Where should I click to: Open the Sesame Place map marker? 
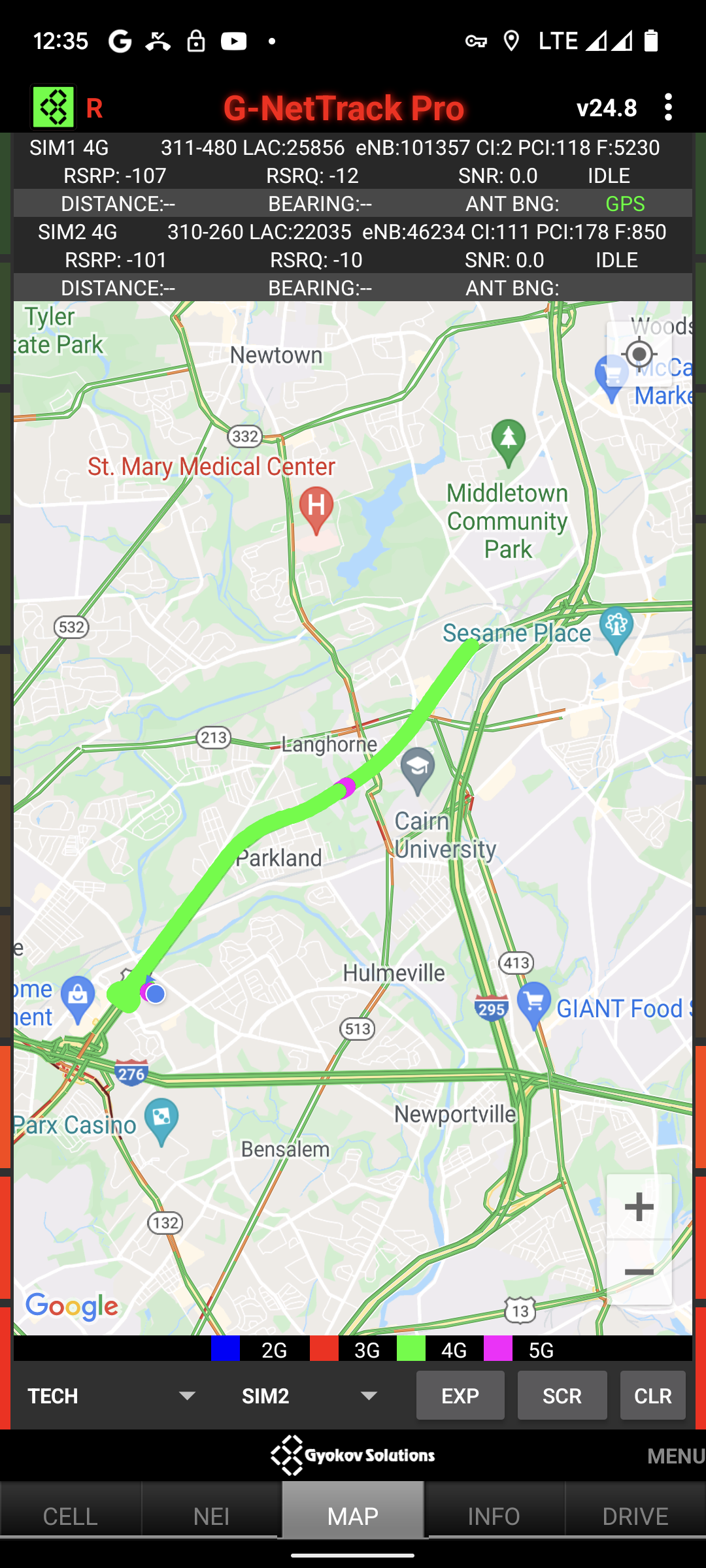click(x=616, y=628)
